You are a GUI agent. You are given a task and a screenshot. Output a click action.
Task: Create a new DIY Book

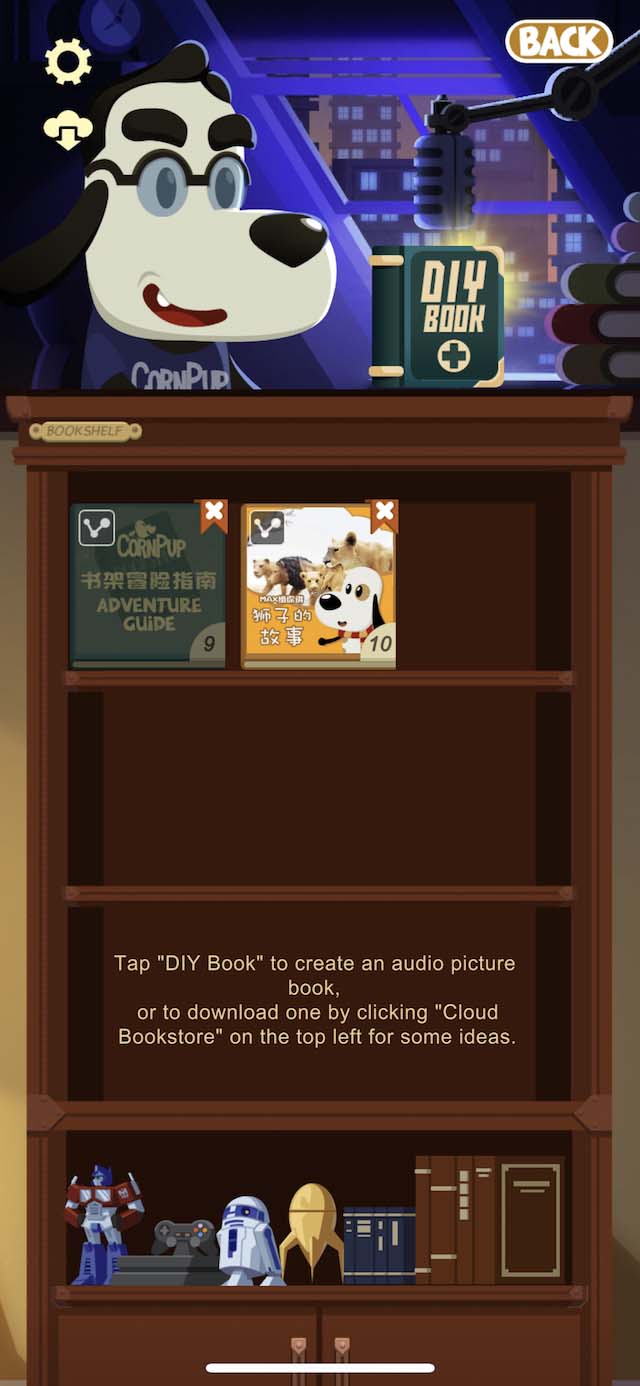(x=437, y=317)
